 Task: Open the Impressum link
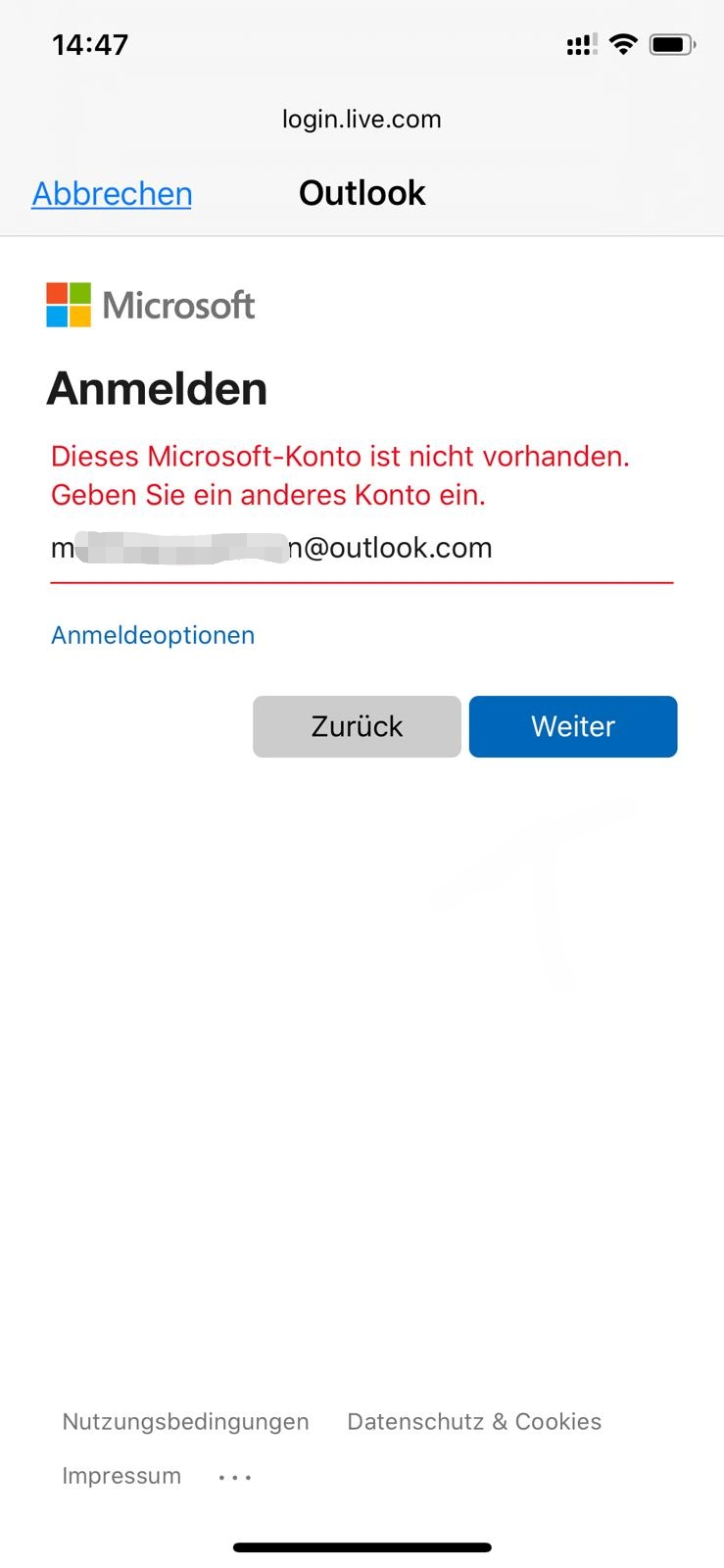pyautogui.click(x=121, y=1476)
